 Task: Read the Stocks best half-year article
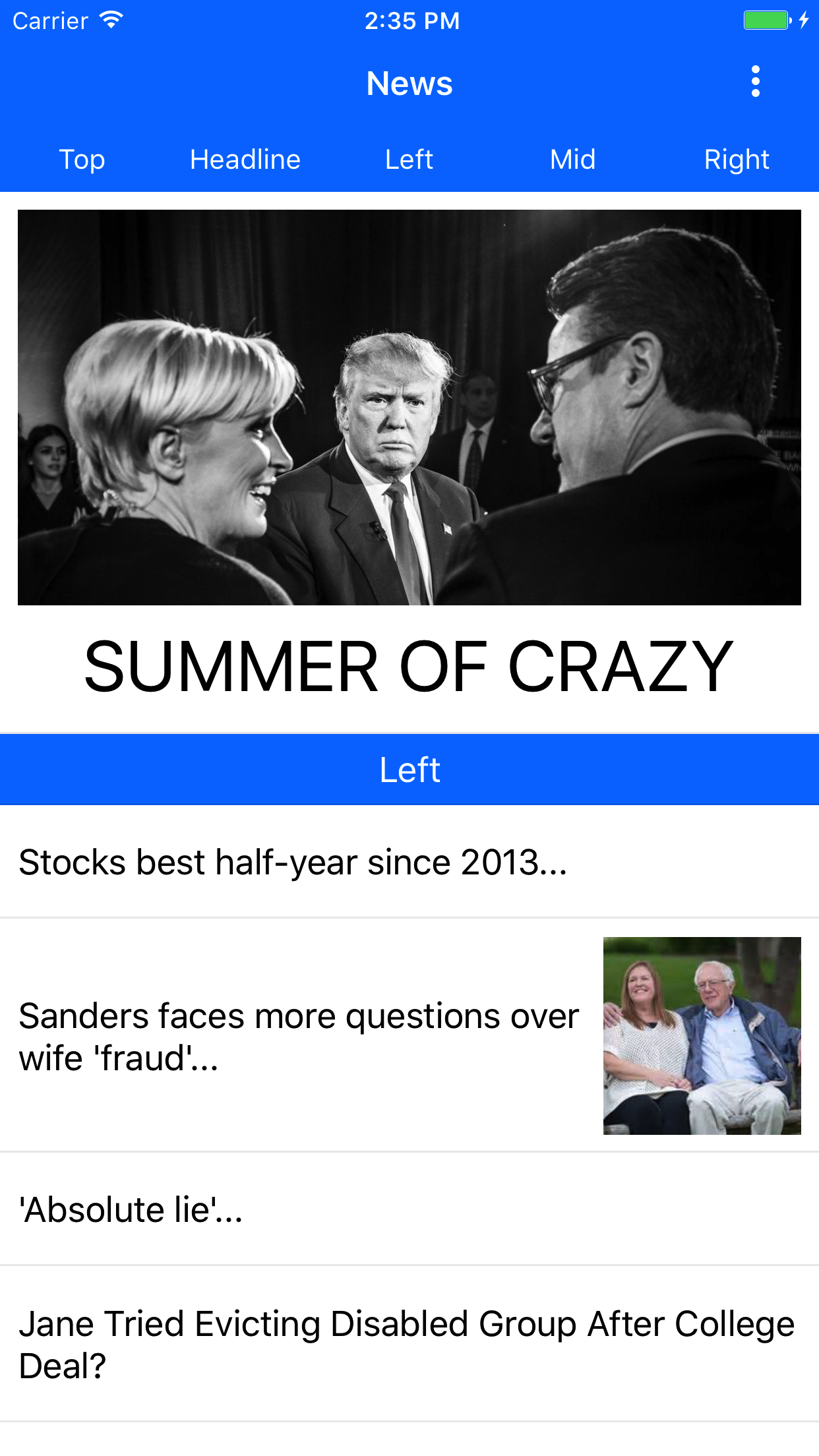coord(293,862)
